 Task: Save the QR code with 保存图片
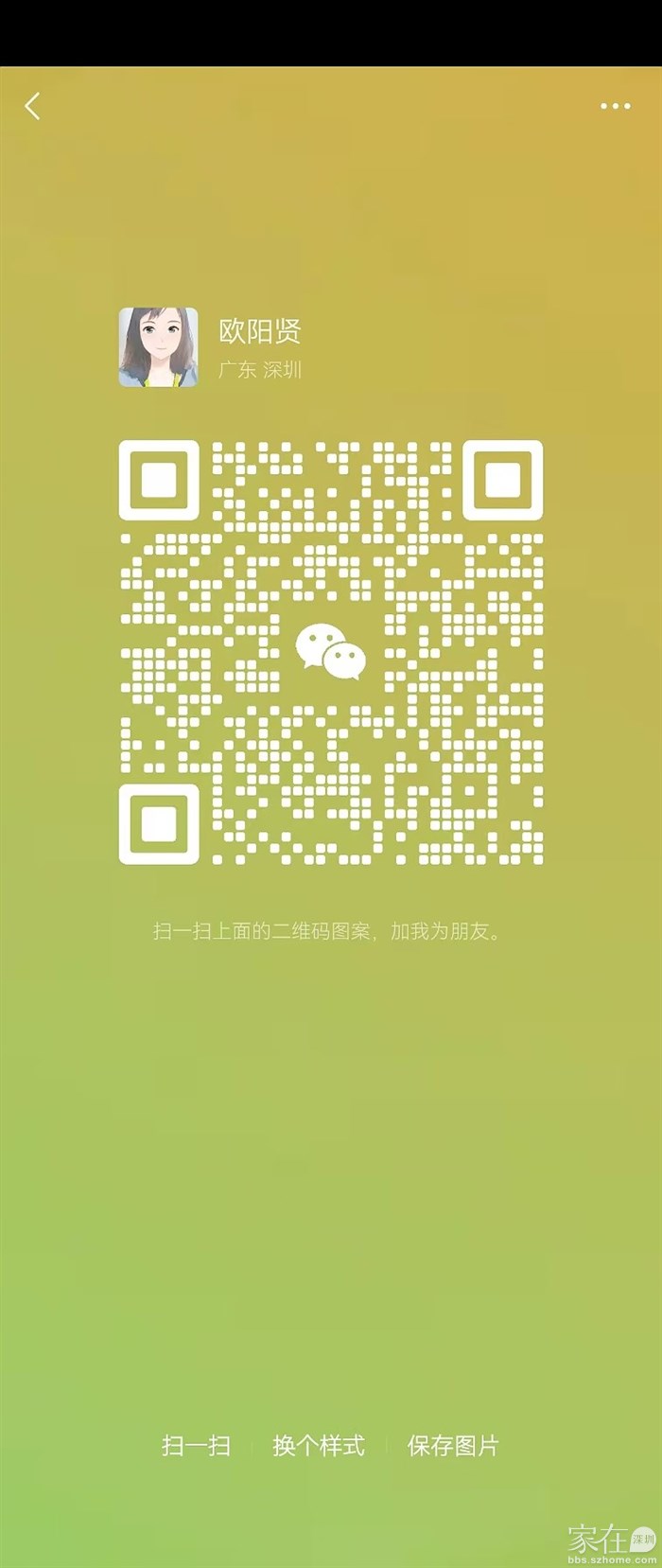click(453, 1445)
